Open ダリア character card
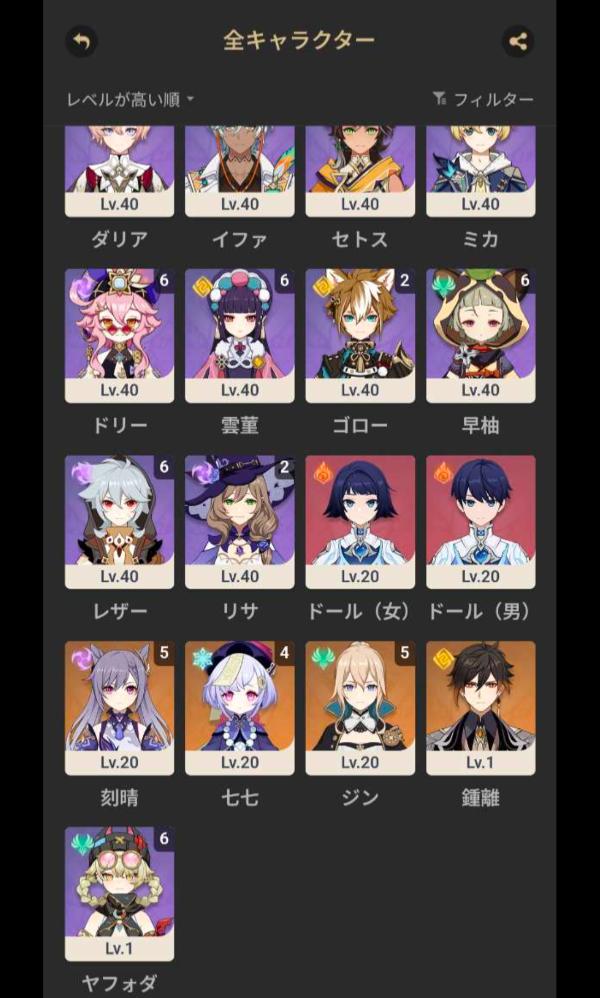Viewport: 600px width, 998px height. point(119,170)
